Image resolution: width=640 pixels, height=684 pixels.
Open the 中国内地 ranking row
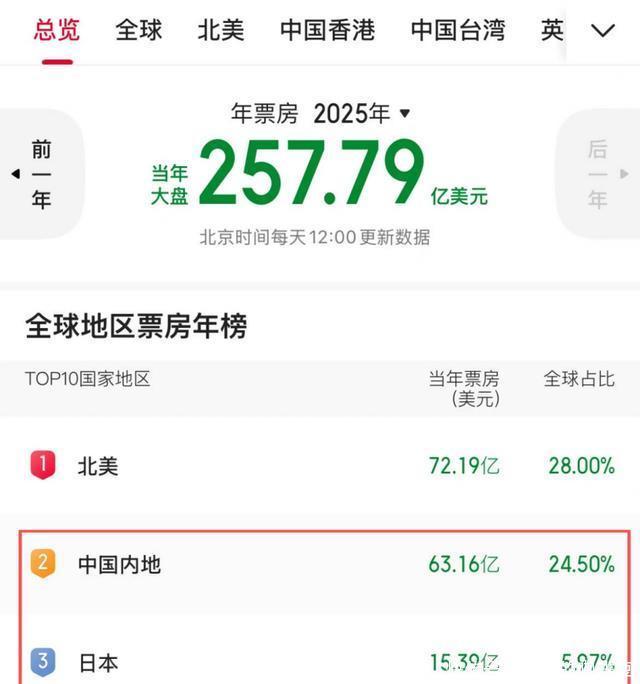(320, 564)
